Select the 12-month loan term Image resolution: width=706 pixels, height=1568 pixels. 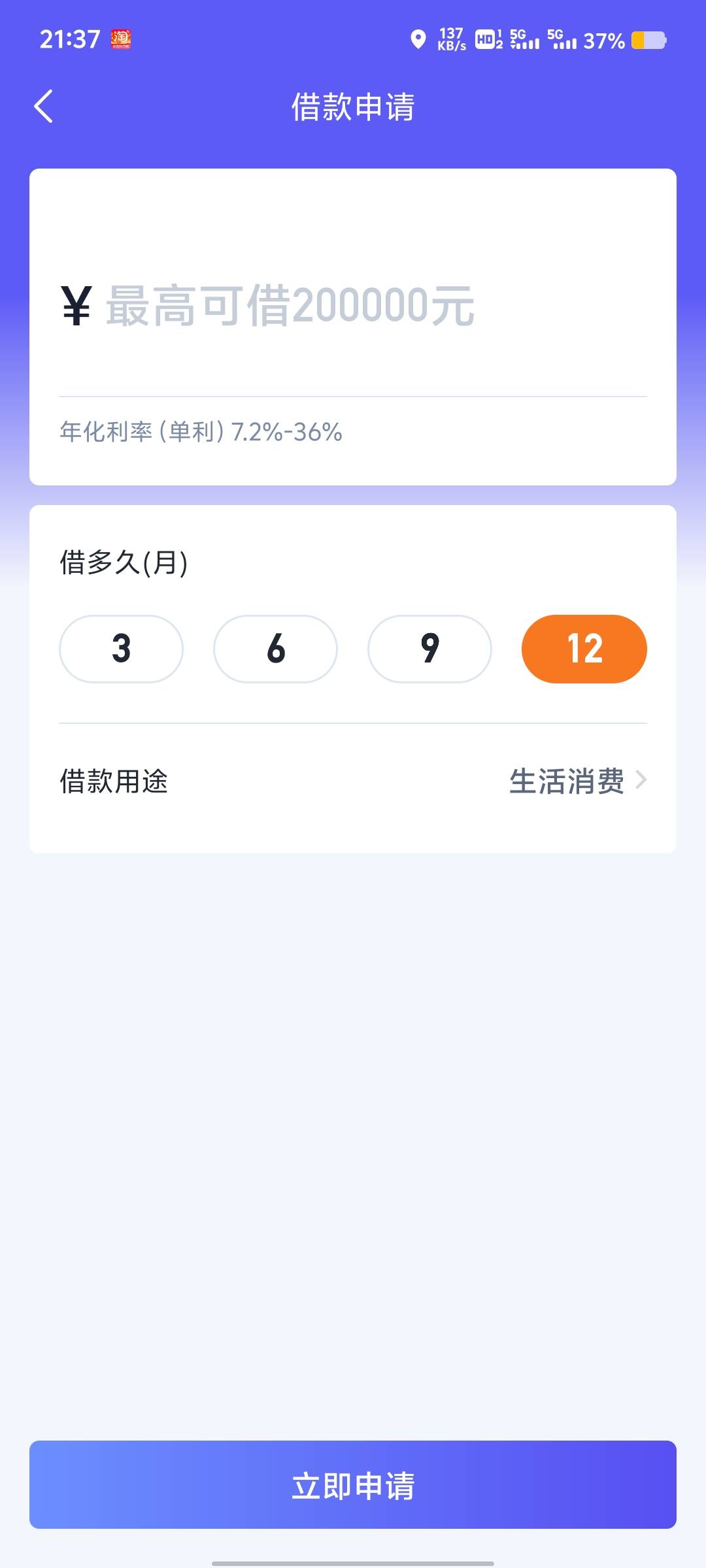(584, 649)
